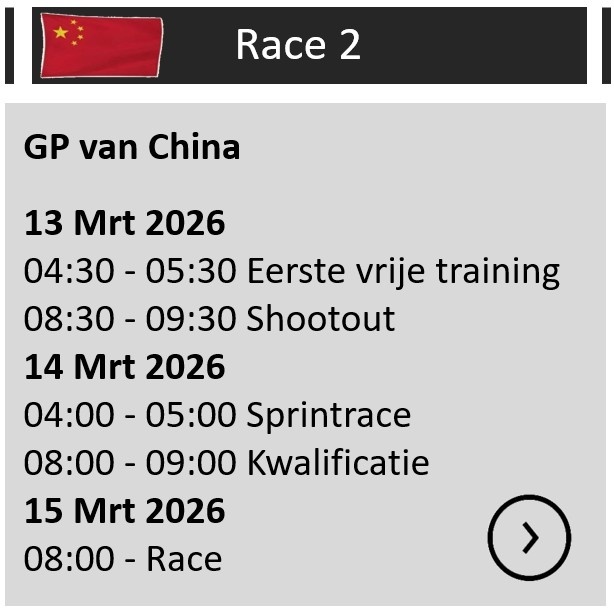Go to the next race with the arrow
614x615 pixels.
pyautogui.click(x=529, y=538)
